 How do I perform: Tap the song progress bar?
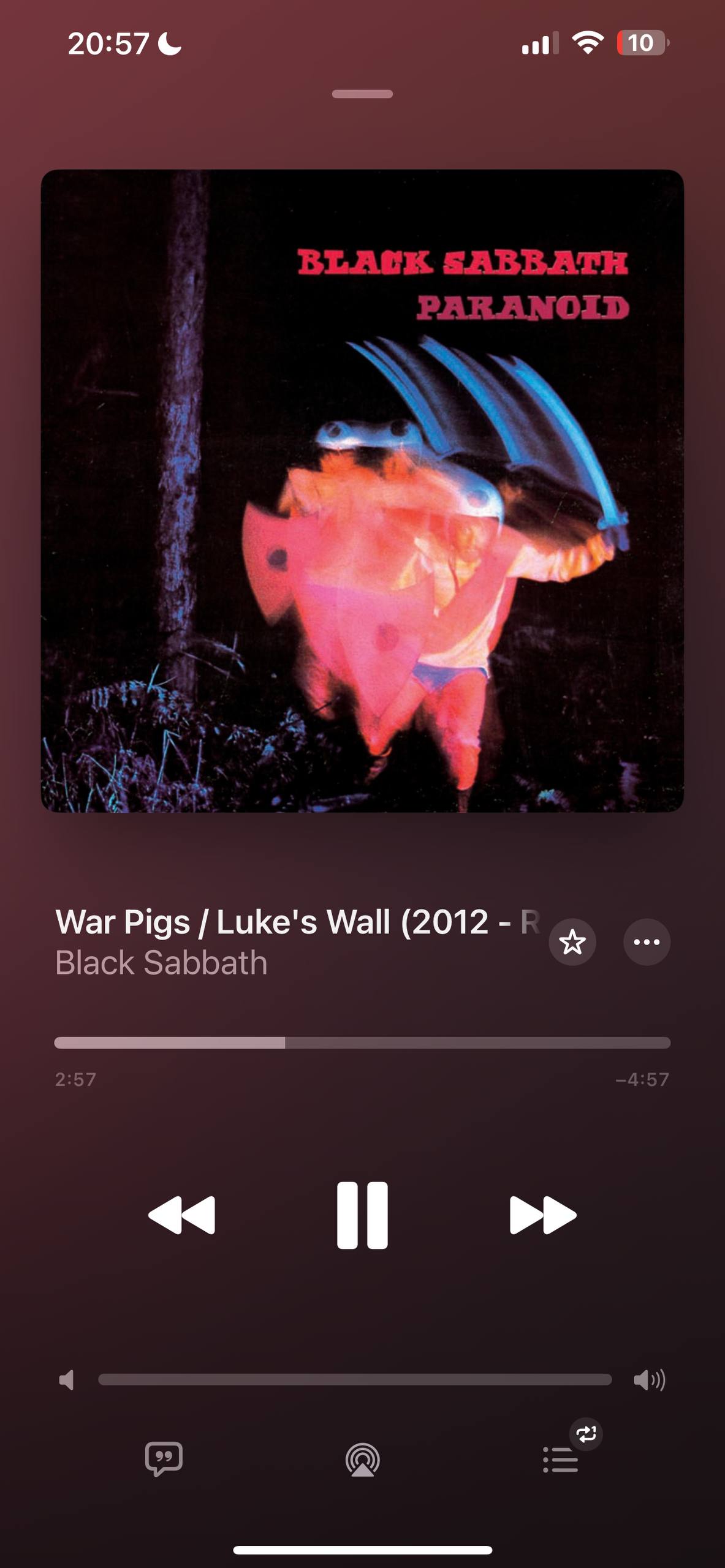[362, 1042]
